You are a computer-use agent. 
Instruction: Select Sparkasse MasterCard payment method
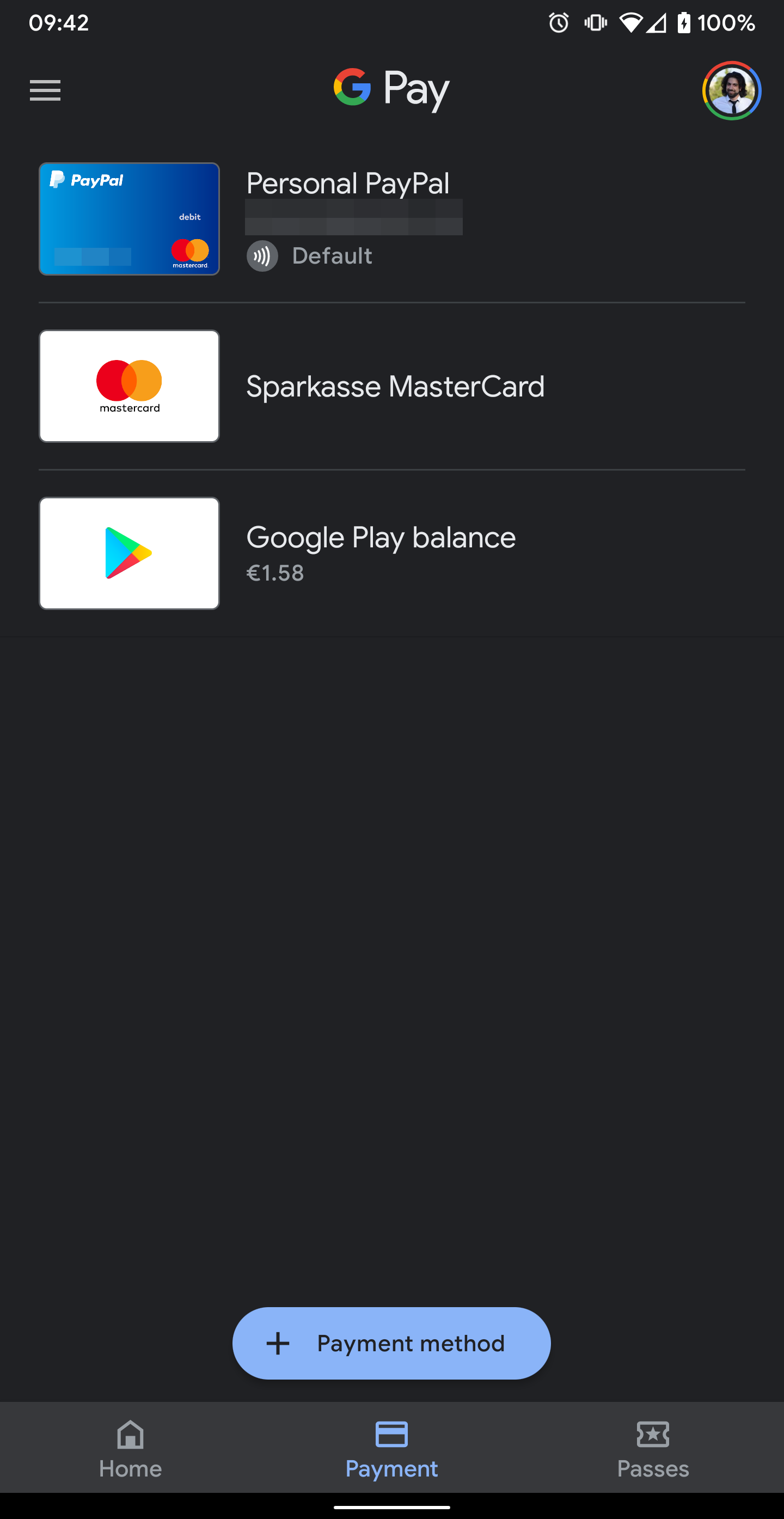click(x=395, y=386)
